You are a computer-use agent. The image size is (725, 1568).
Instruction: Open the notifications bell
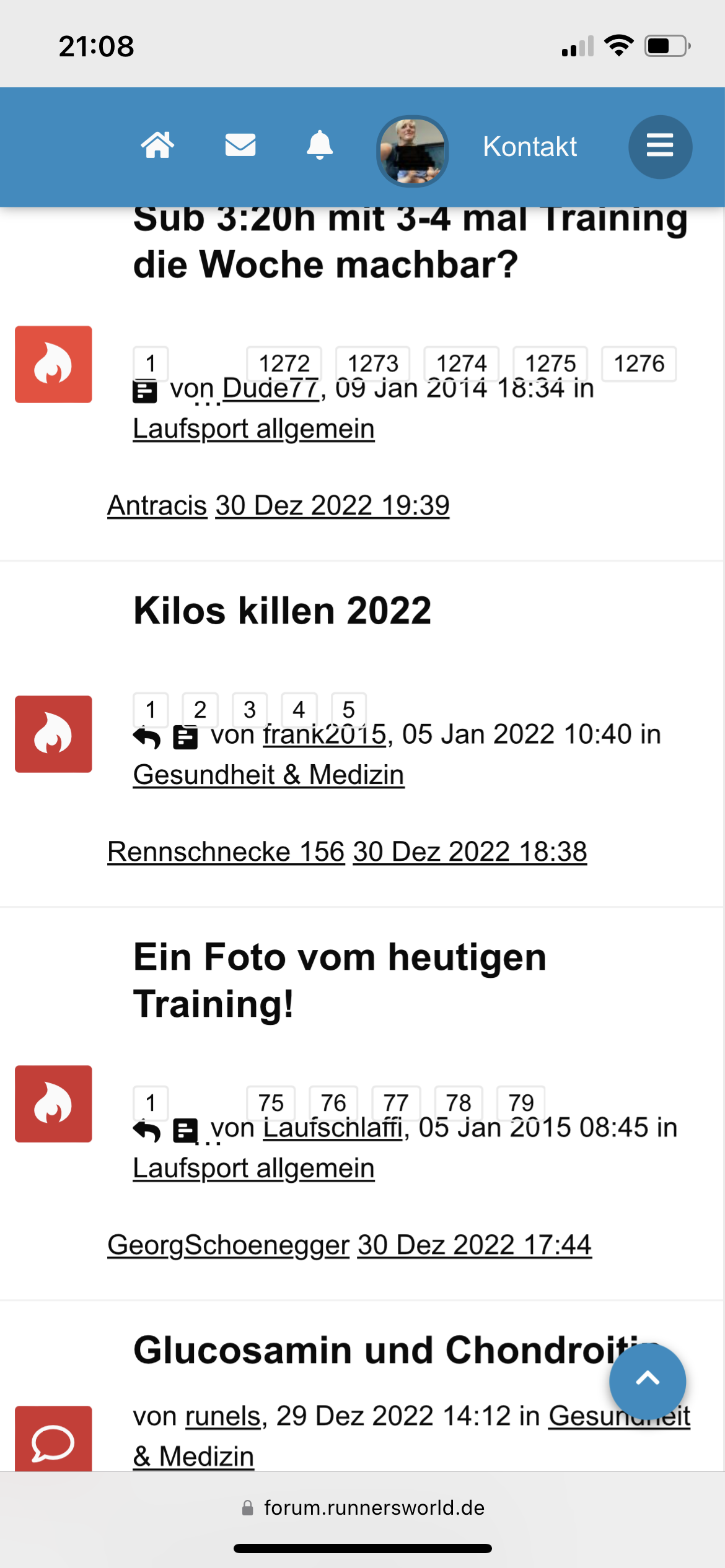(320, 146)
